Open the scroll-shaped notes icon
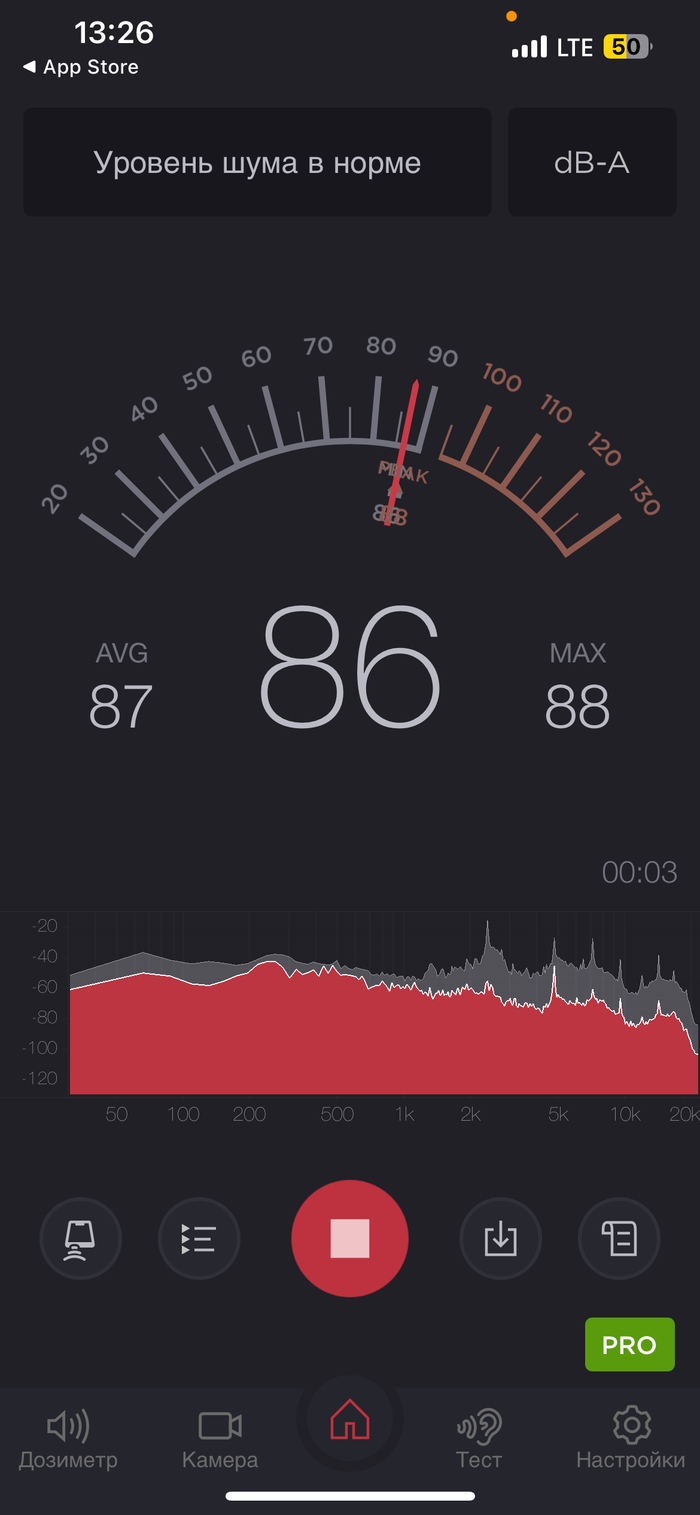This screenshot has width=700, height=1515. tap(619, 1239)
